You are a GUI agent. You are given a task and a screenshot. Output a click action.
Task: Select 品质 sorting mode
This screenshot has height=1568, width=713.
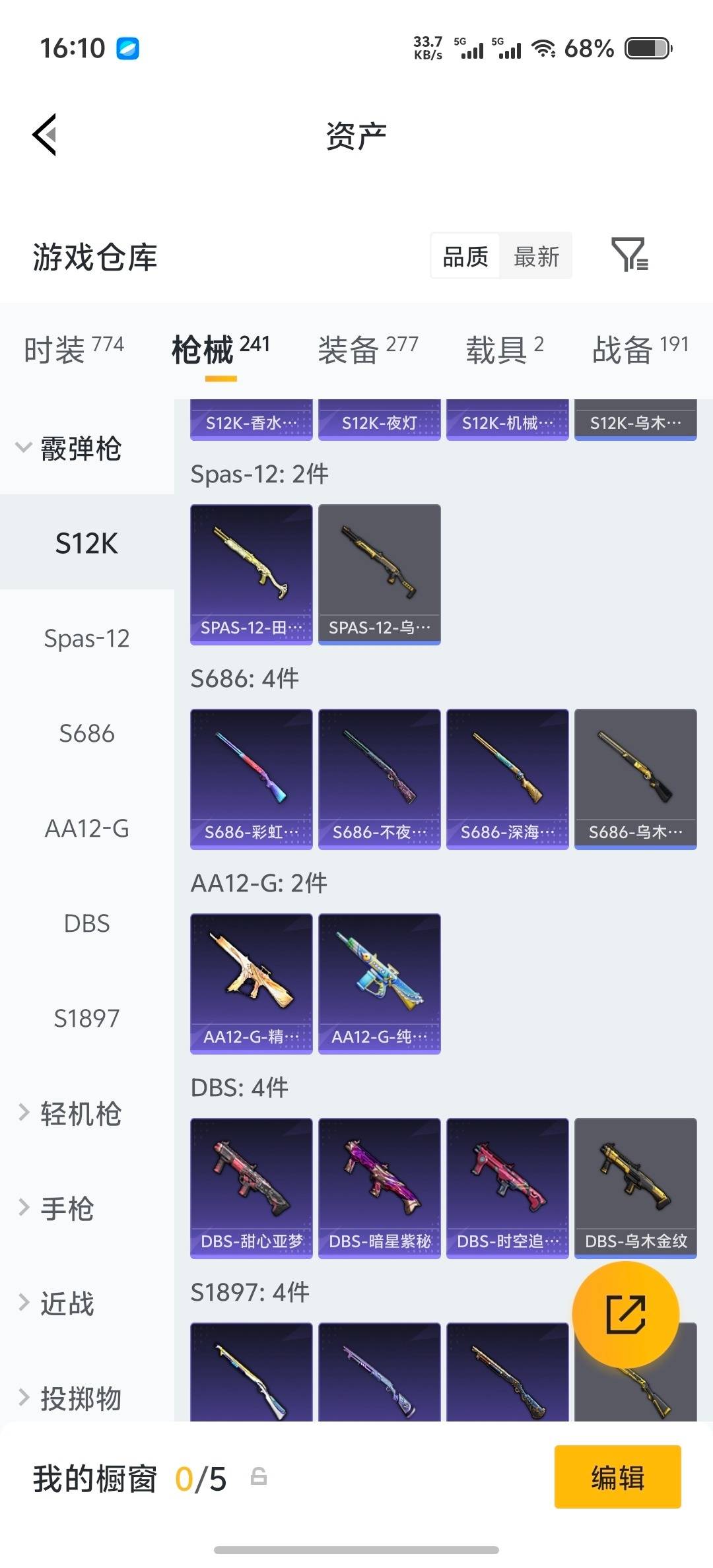[x=465, y=256]
